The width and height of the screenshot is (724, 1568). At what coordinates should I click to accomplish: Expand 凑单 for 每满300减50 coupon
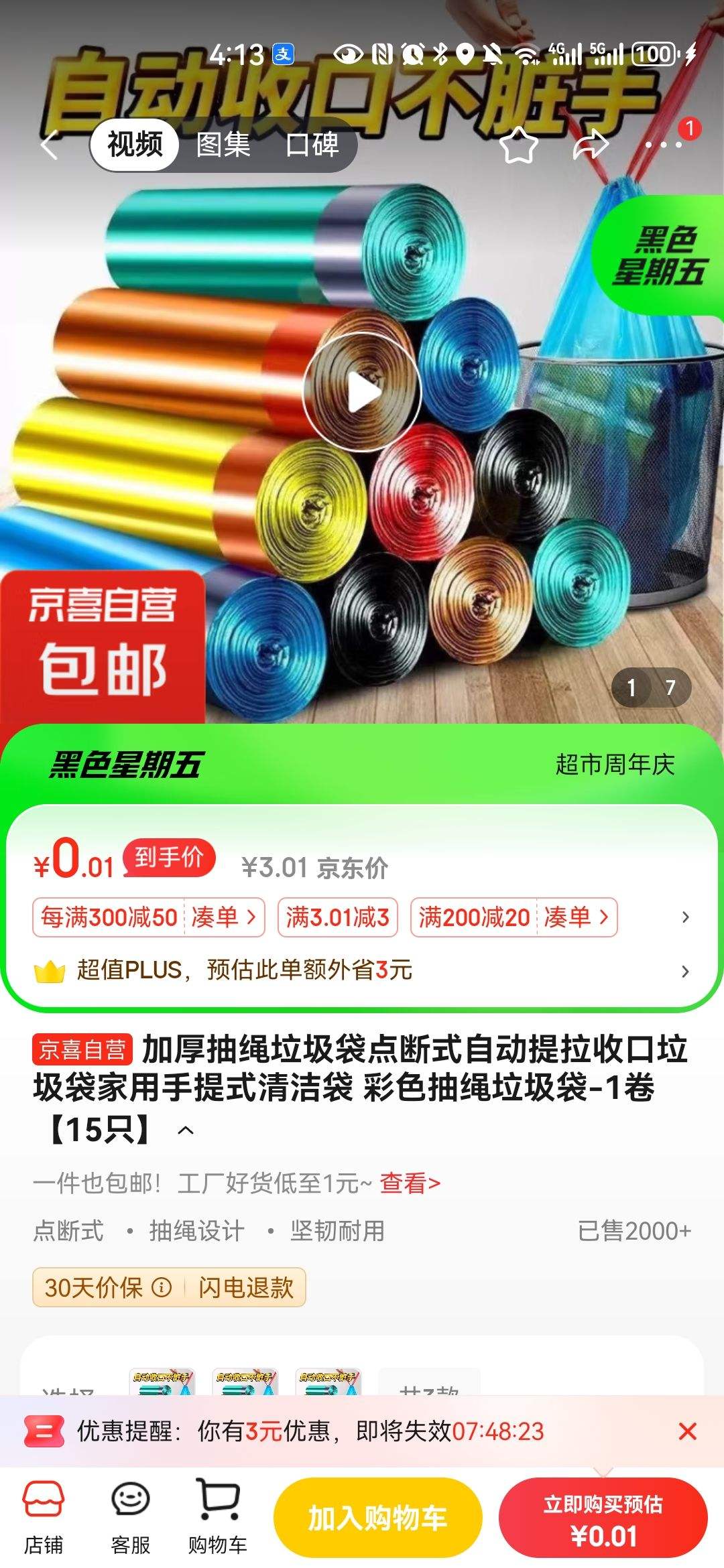[x=226, y=919]
